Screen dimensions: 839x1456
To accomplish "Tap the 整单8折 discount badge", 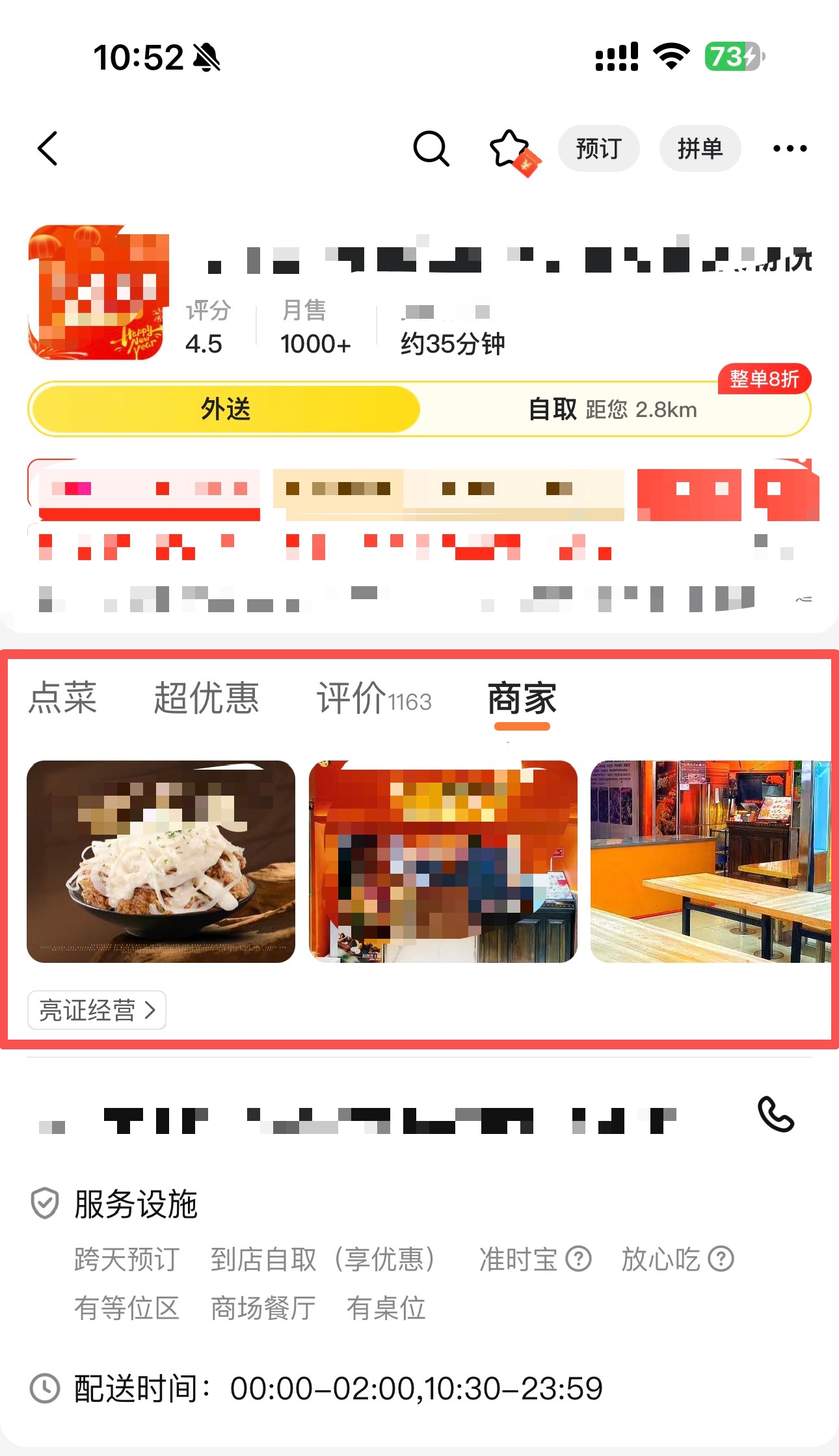I will pos(764,377).
